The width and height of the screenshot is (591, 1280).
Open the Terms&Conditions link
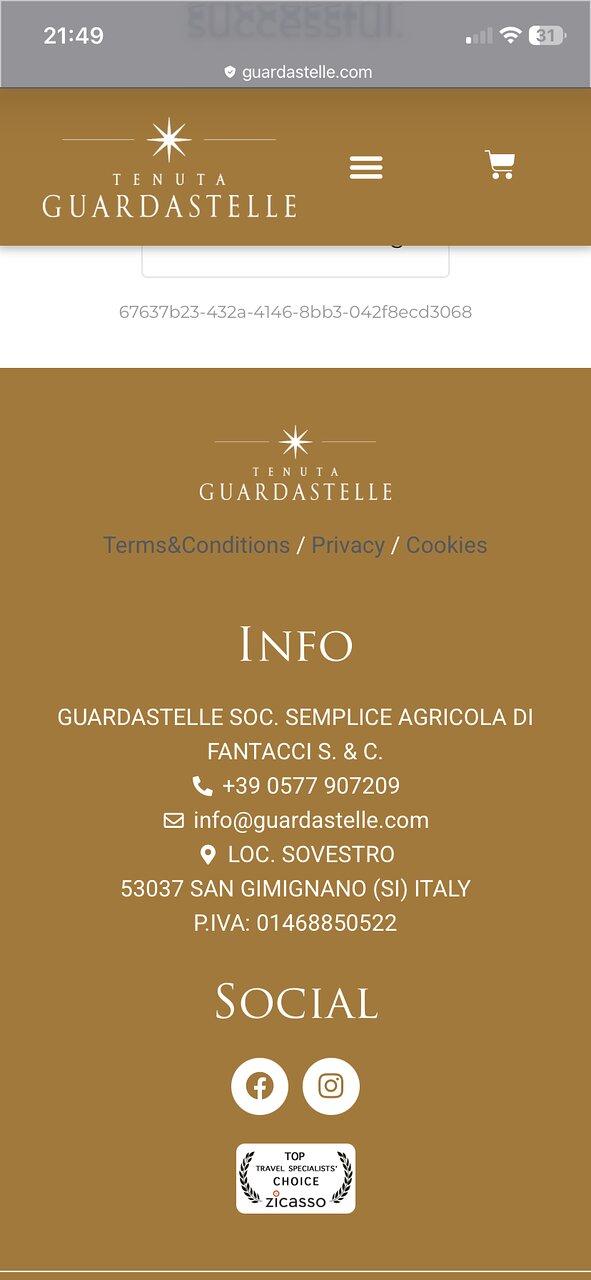196,545
